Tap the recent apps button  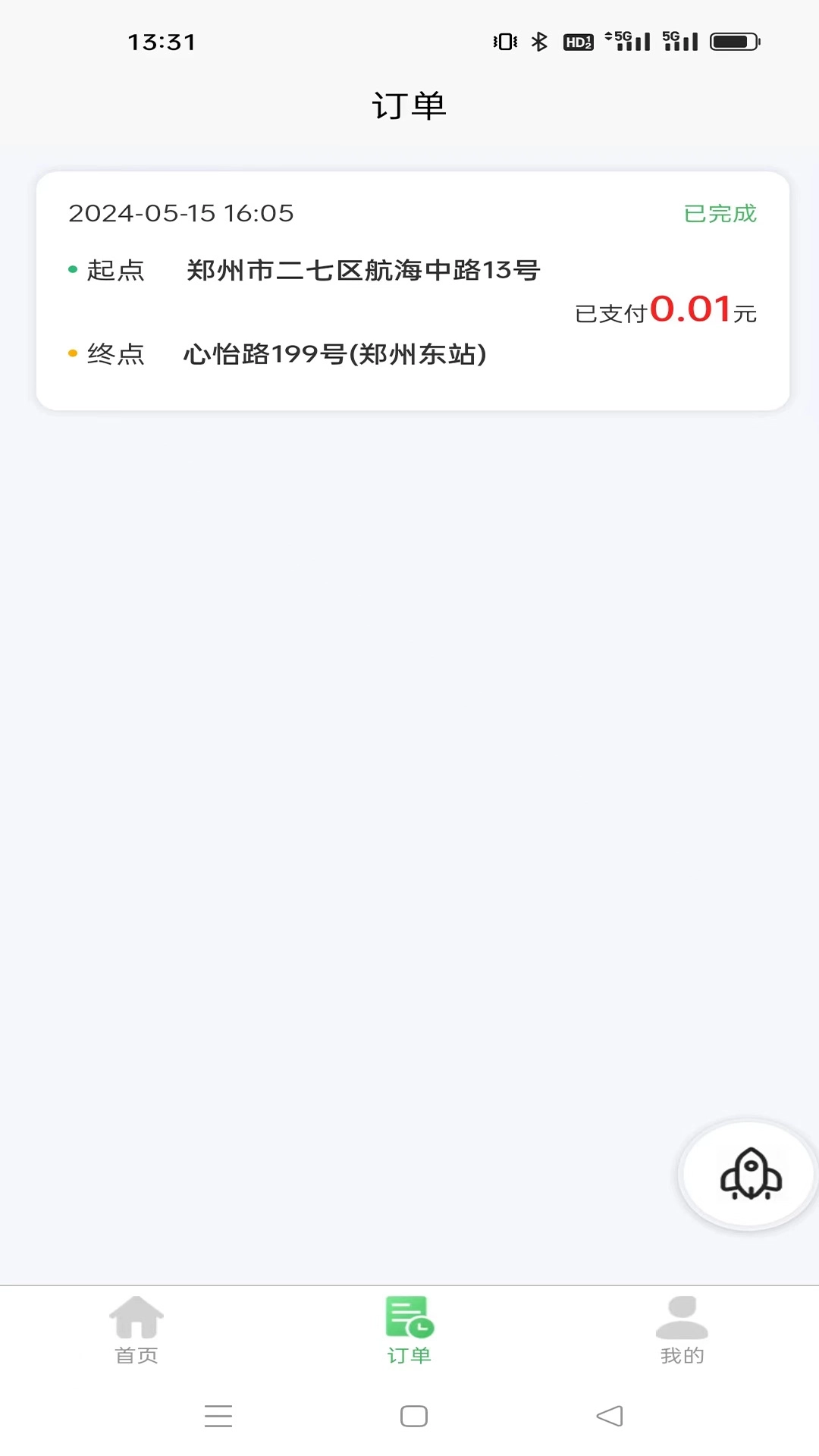(x=218, y=1415)
